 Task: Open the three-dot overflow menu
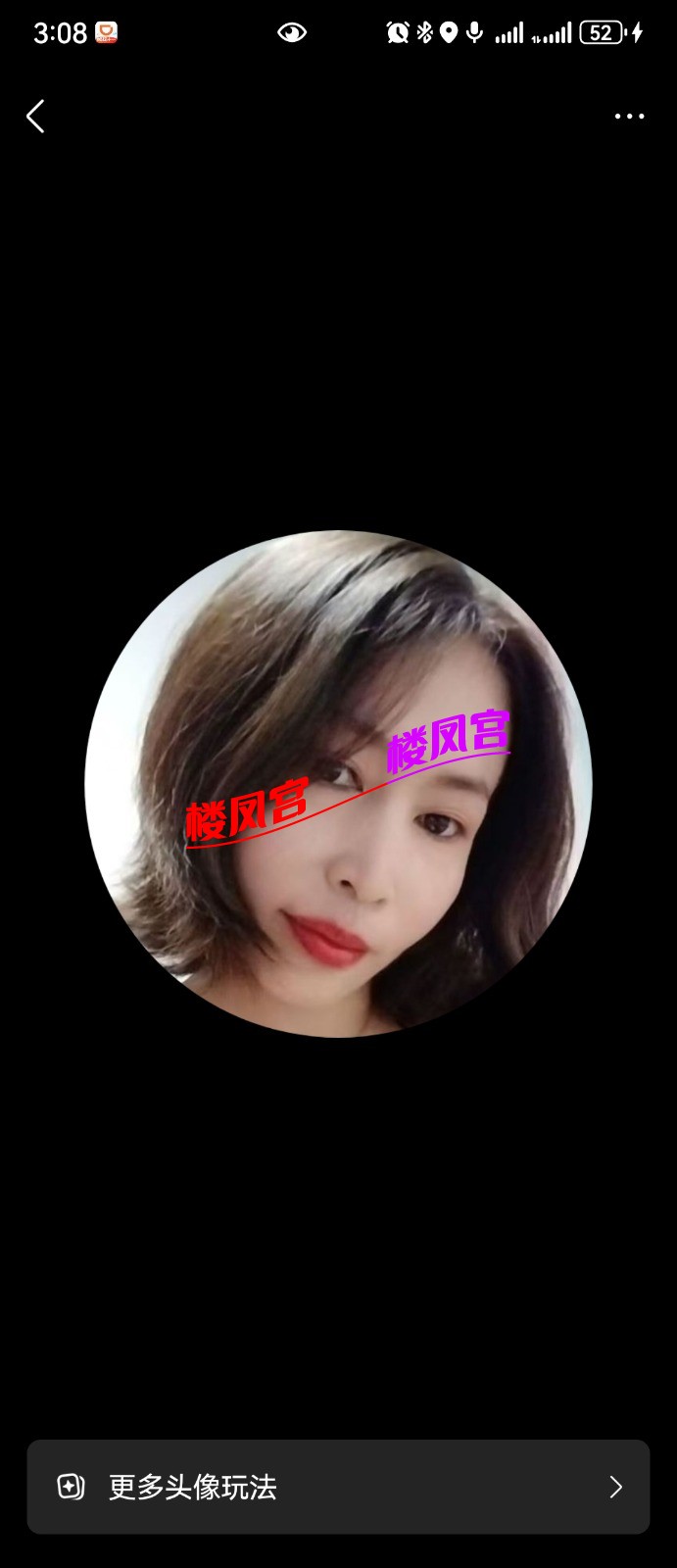coord(629,117)
